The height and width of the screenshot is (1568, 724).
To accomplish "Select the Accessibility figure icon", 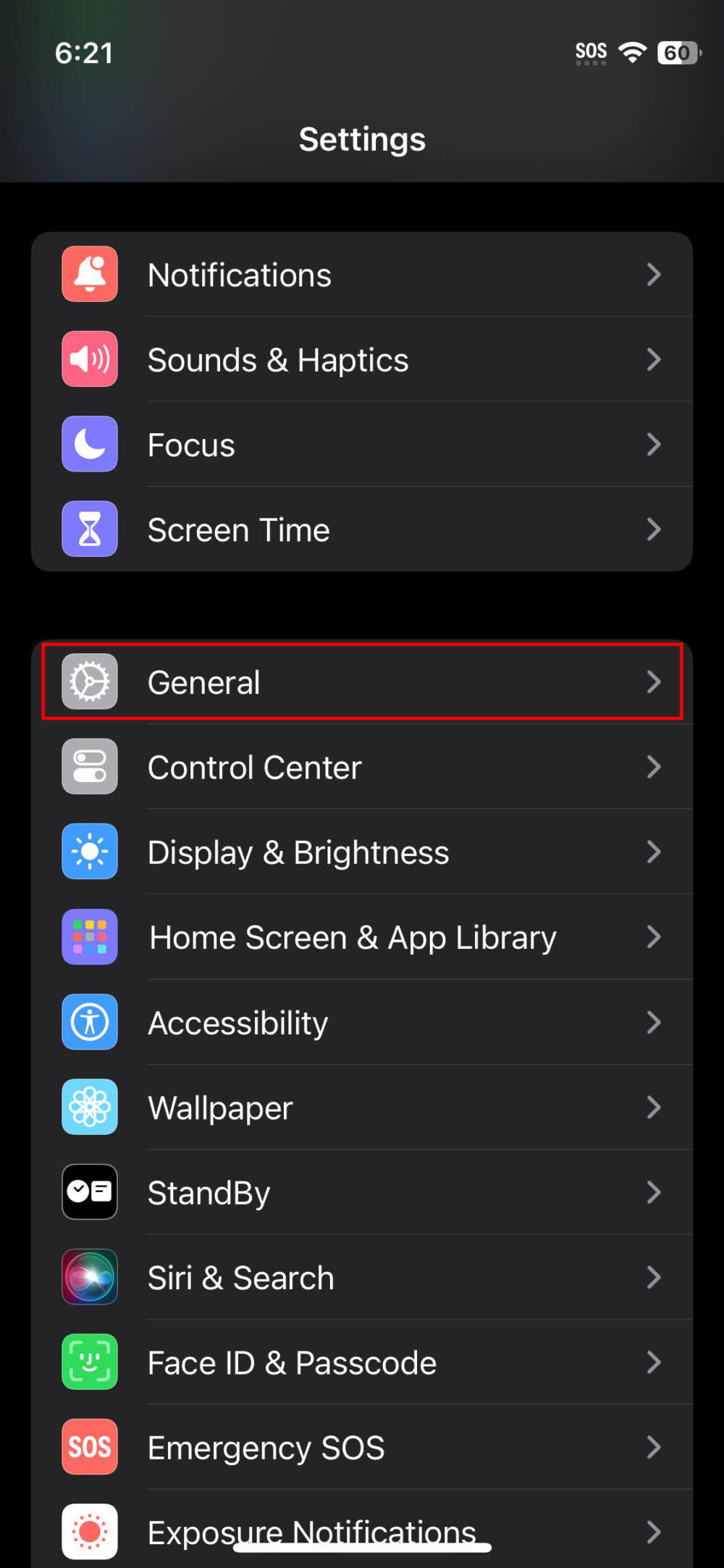I will point(90,1022).
